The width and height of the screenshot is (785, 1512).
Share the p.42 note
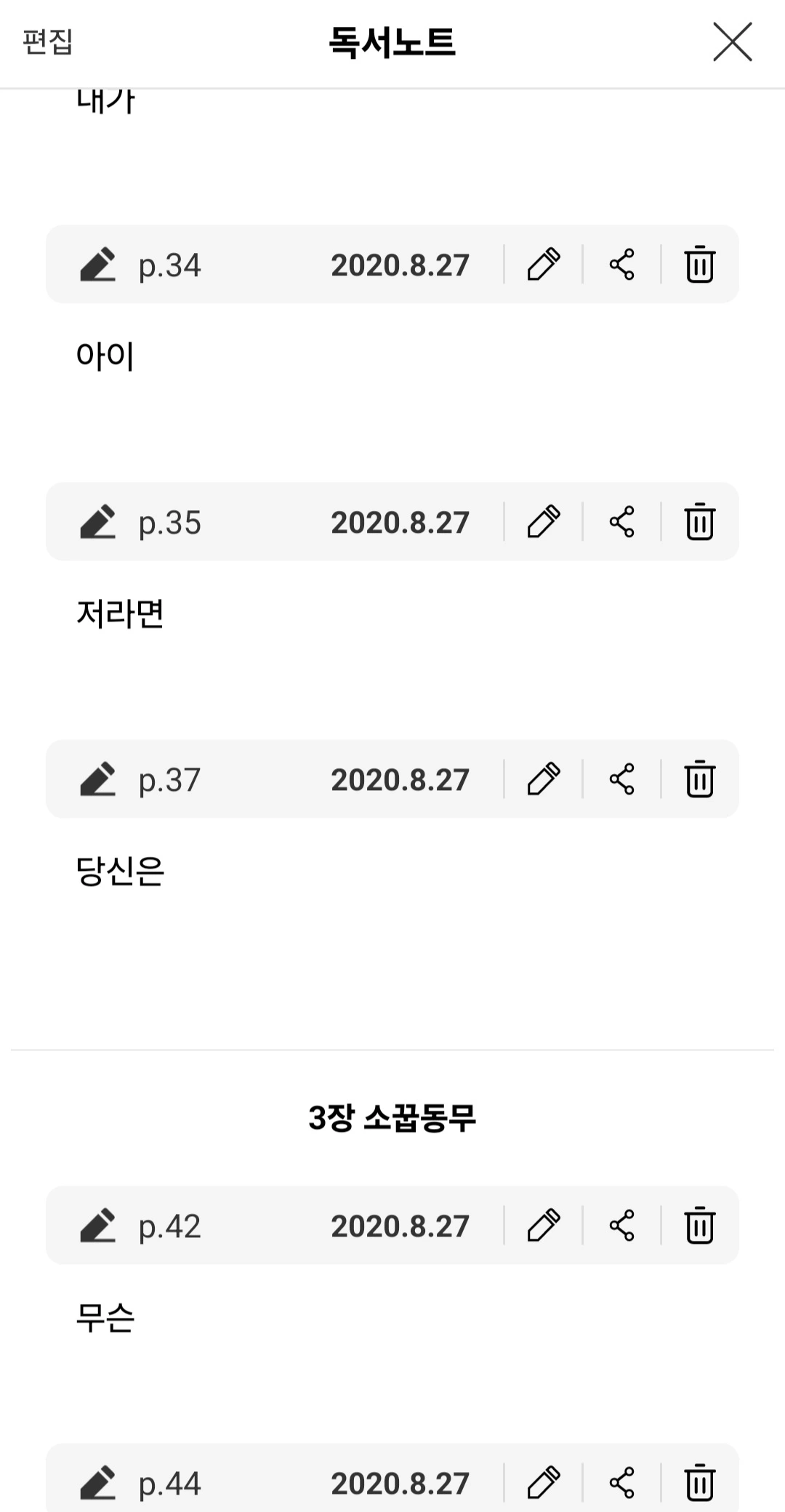[x=621, y=1225]
